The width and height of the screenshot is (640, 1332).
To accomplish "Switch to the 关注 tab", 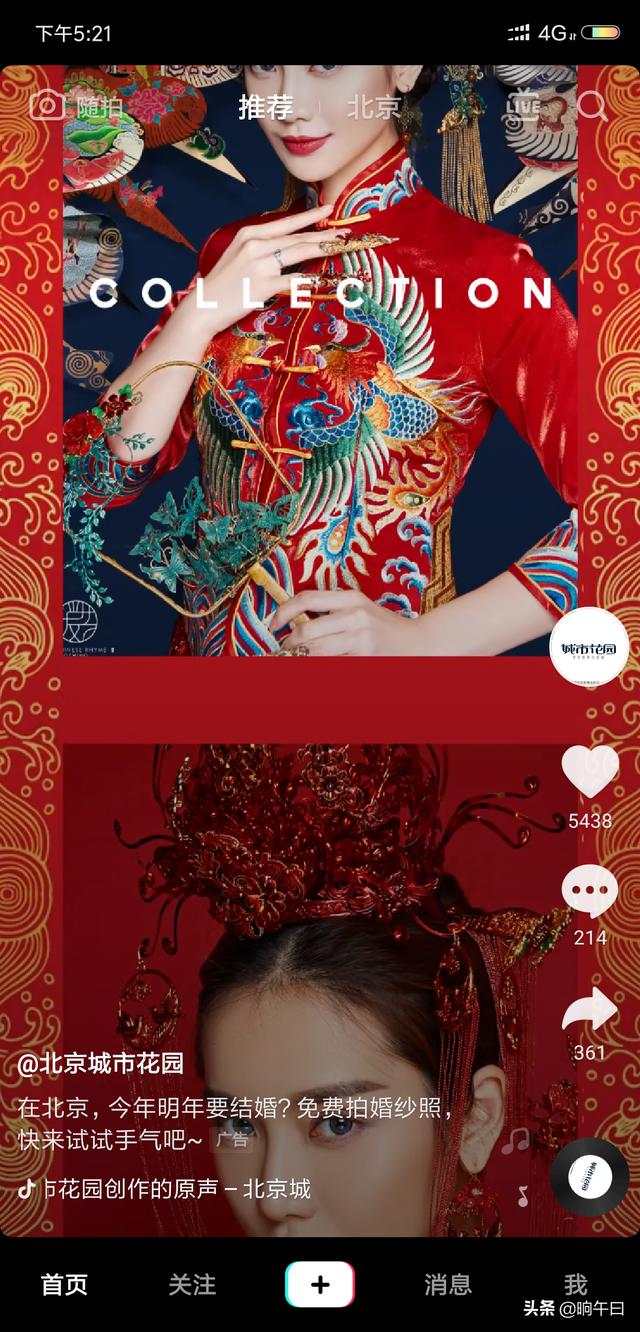I will pos(192,1285).
